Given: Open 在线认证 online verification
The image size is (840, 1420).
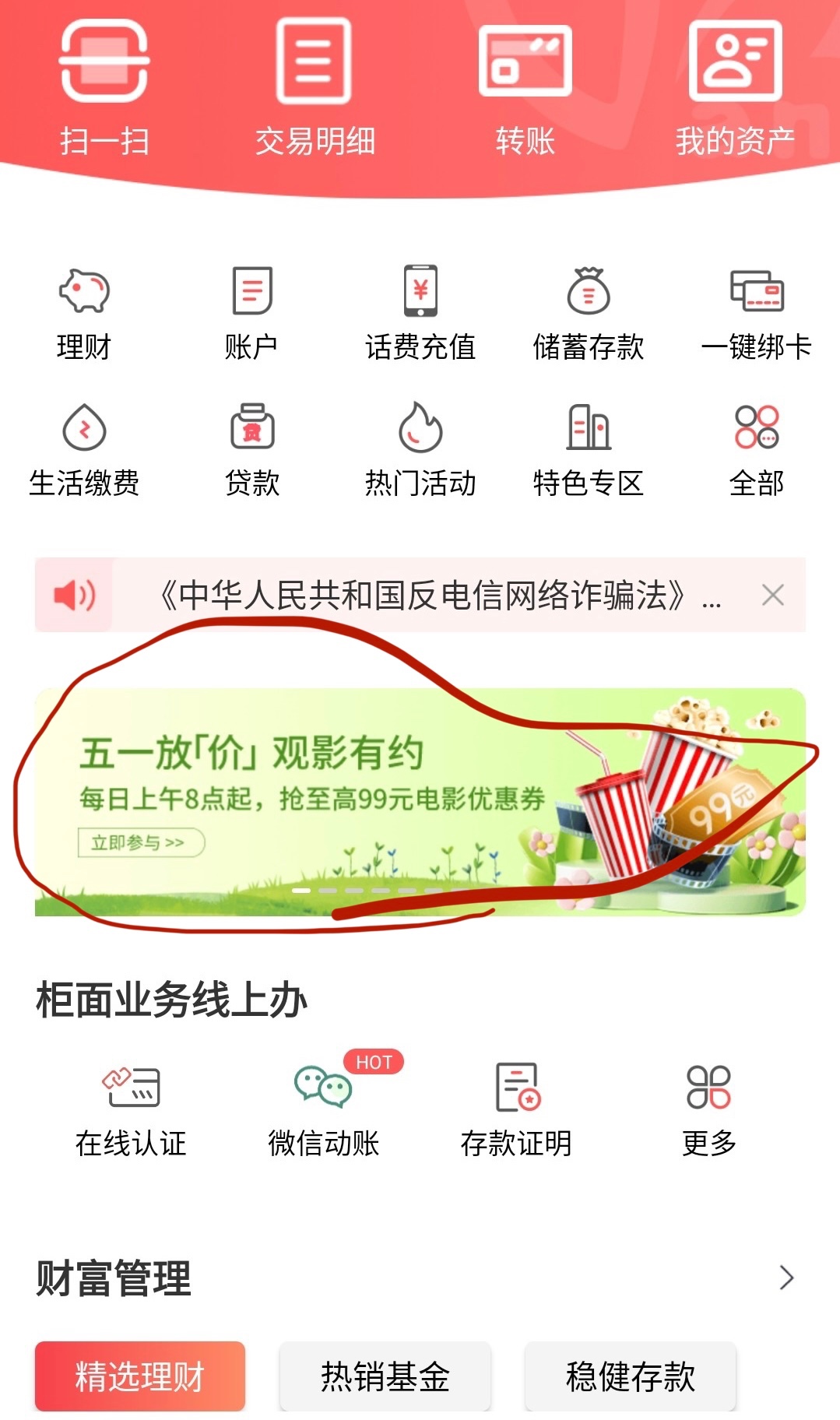Looking at the screenshot, I should (x=131, y=1109).
